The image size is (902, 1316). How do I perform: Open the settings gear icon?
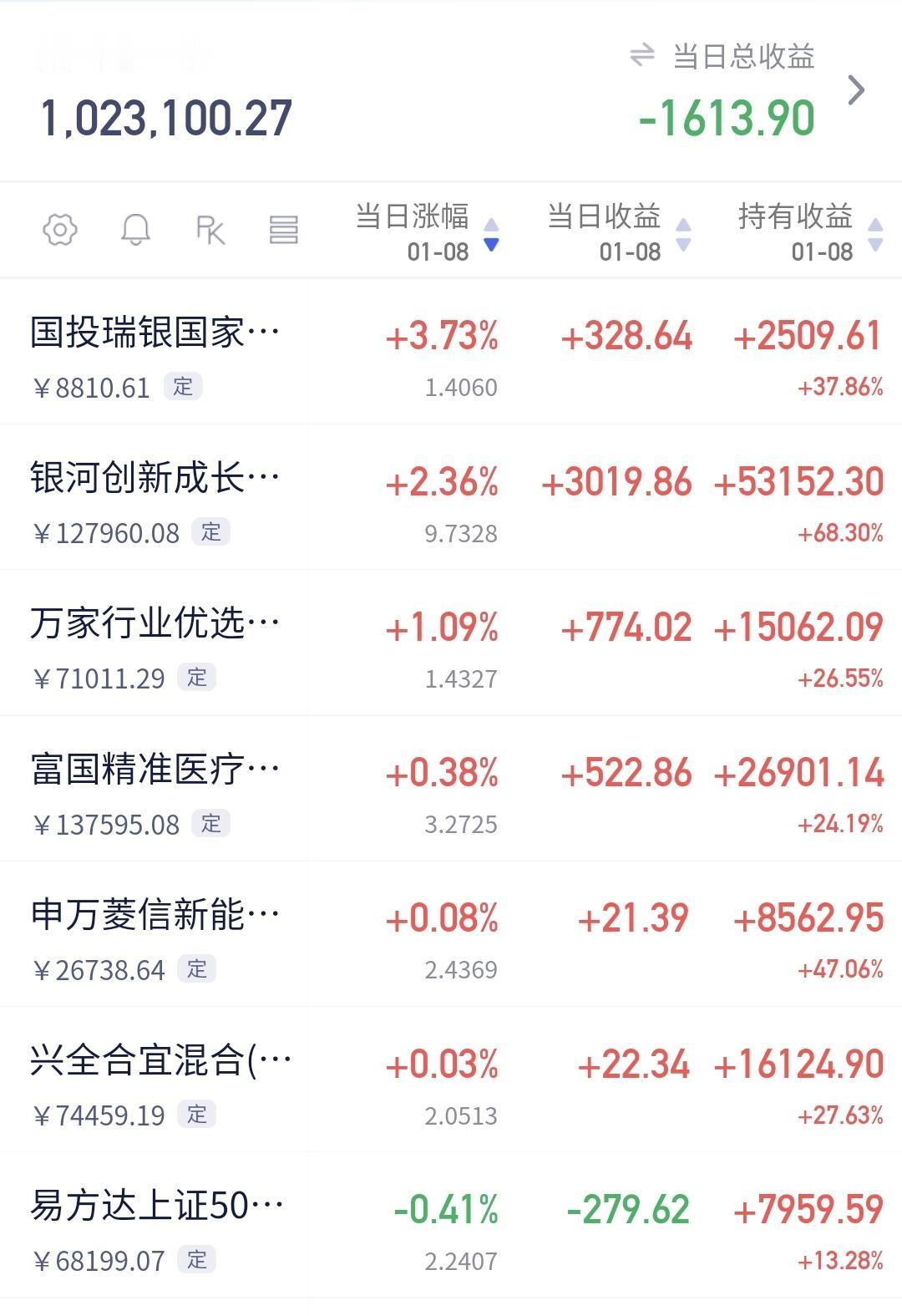[x=60, y=230]
